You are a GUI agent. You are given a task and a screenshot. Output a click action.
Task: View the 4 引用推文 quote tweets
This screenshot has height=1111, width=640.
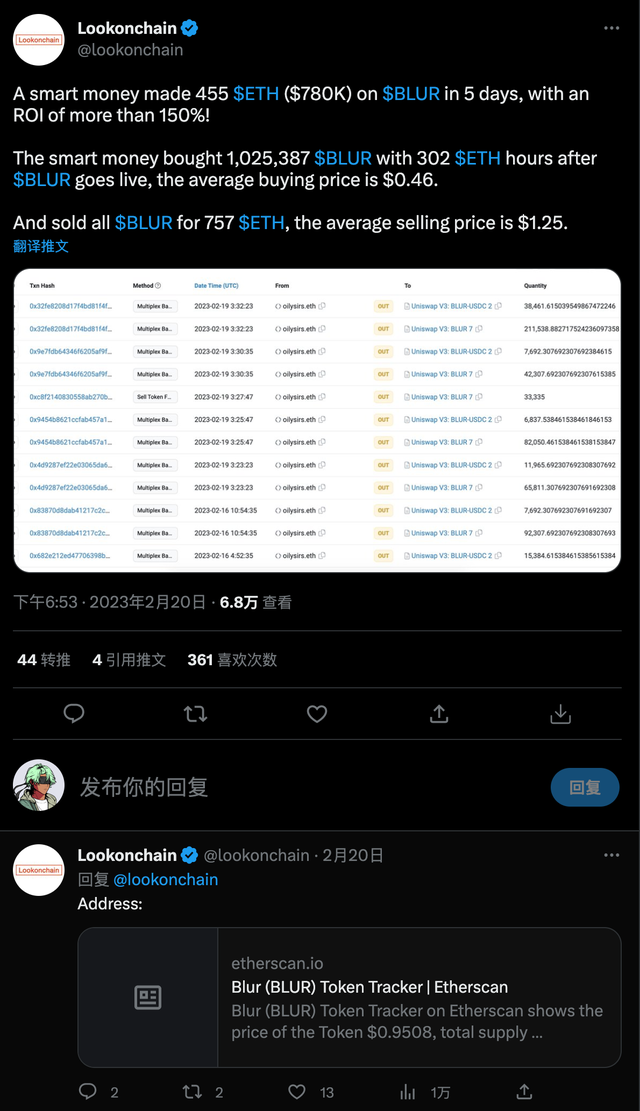[129, 660]
